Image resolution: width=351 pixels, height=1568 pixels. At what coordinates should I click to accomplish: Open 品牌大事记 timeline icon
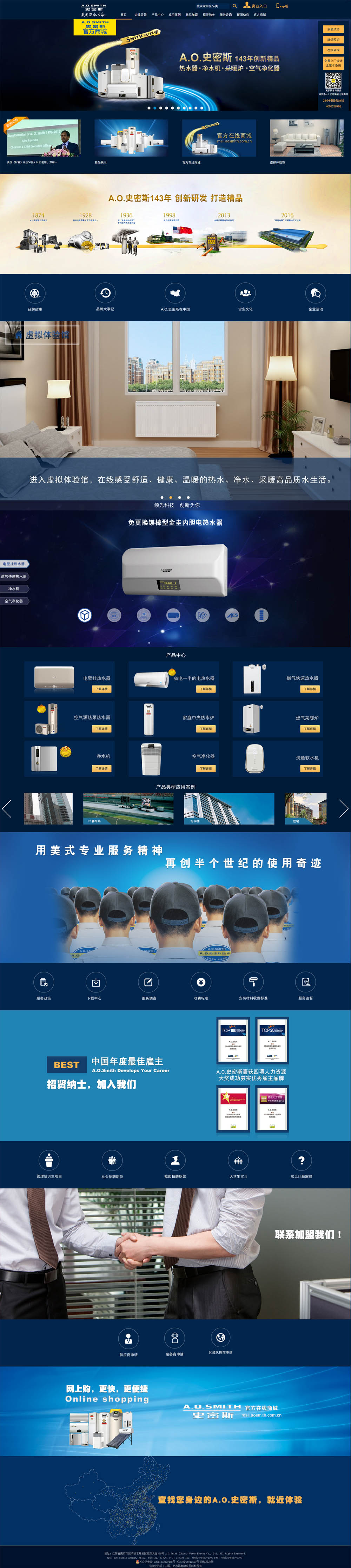click(x=105, y=293)
